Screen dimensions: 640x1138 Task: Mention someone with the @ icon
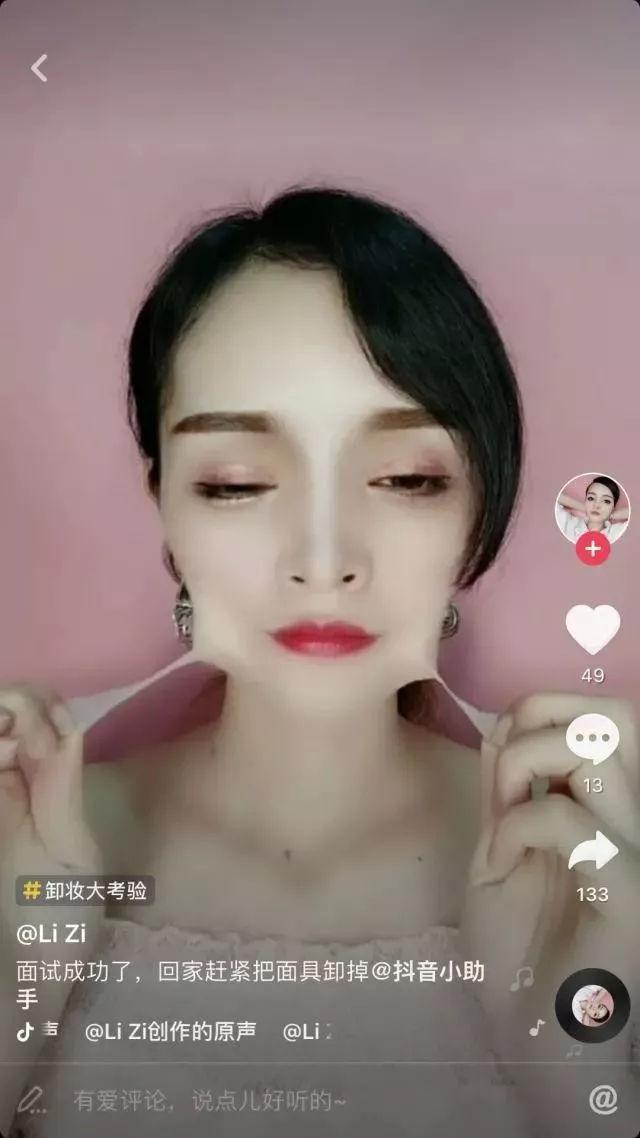pyautogui.click(x=603, y=1100)
